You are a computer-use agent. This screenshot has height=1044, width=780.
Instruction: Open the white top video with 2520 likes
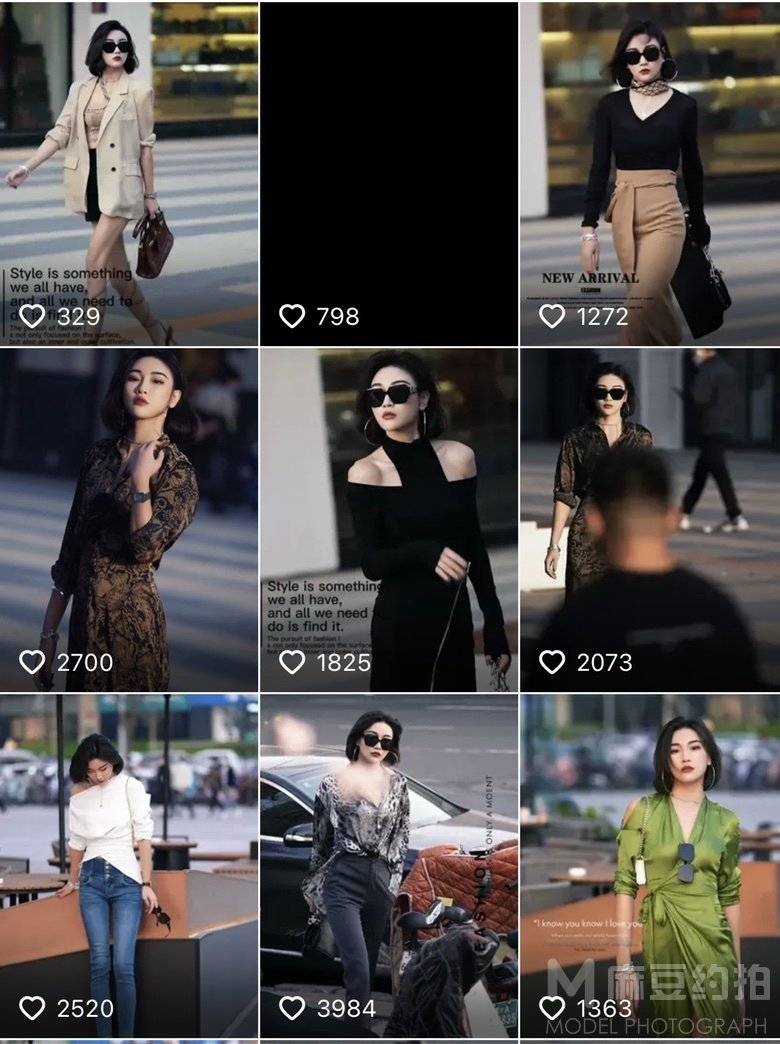pos(128,865)
